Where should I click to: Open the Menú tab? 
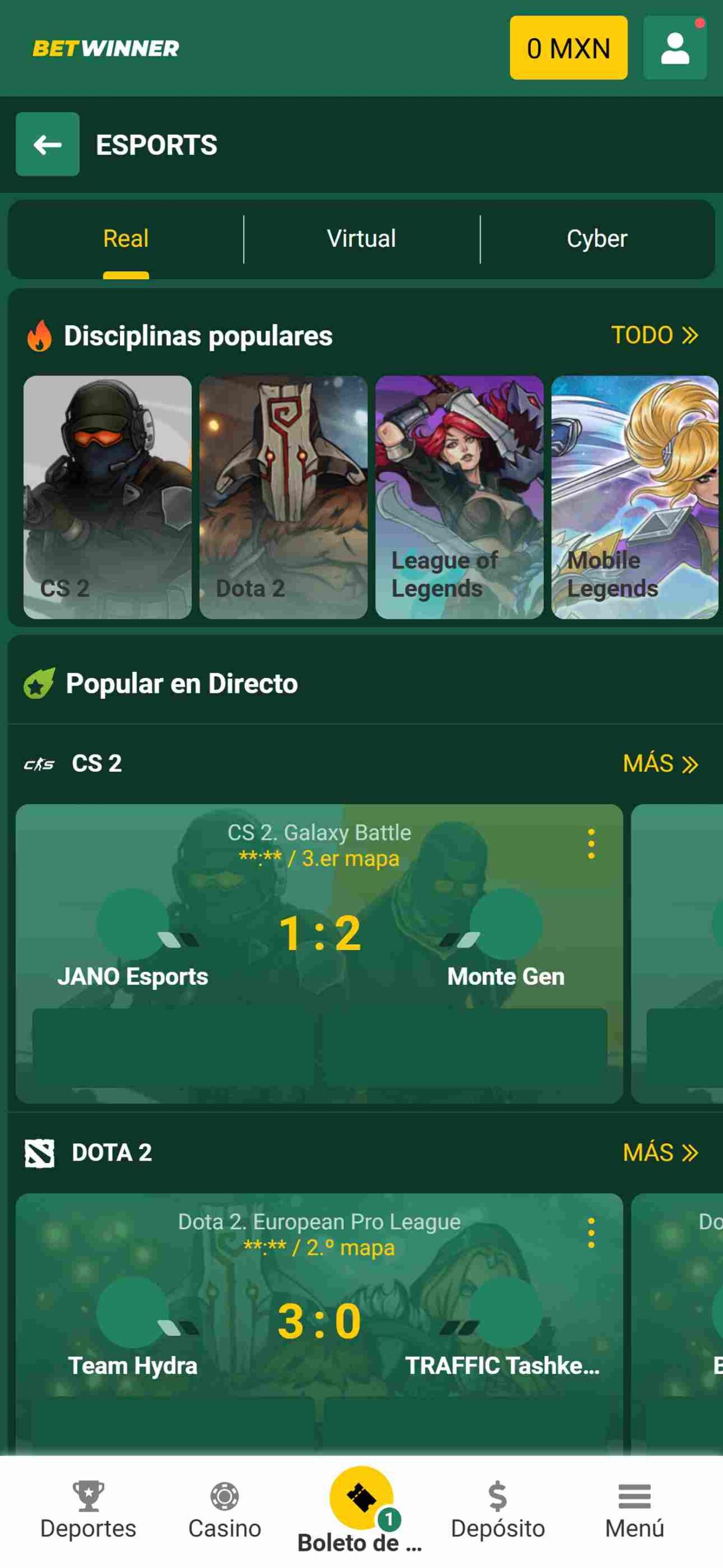click(634, 1509)
